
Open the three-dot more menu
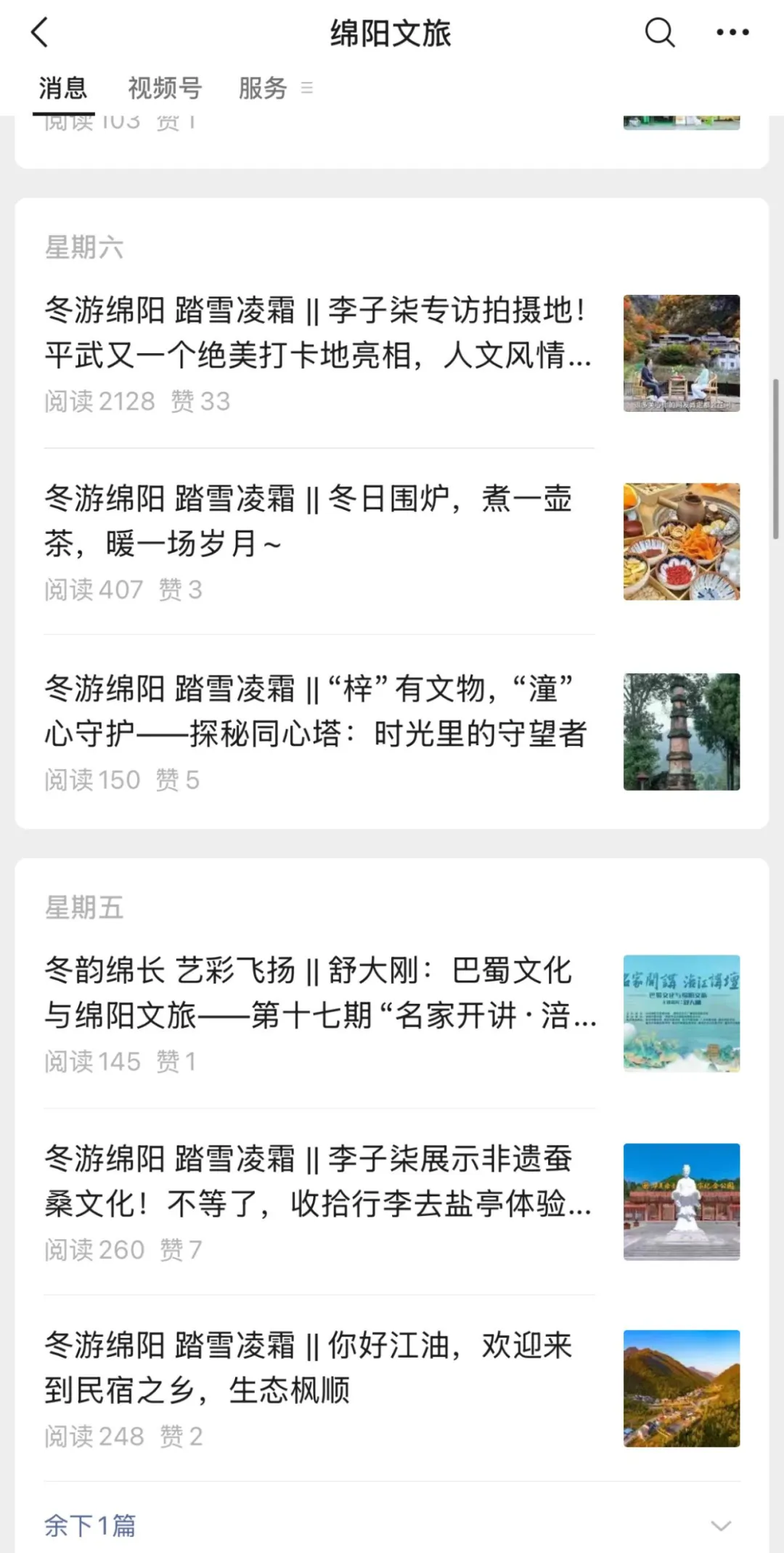tap(732, 33)
